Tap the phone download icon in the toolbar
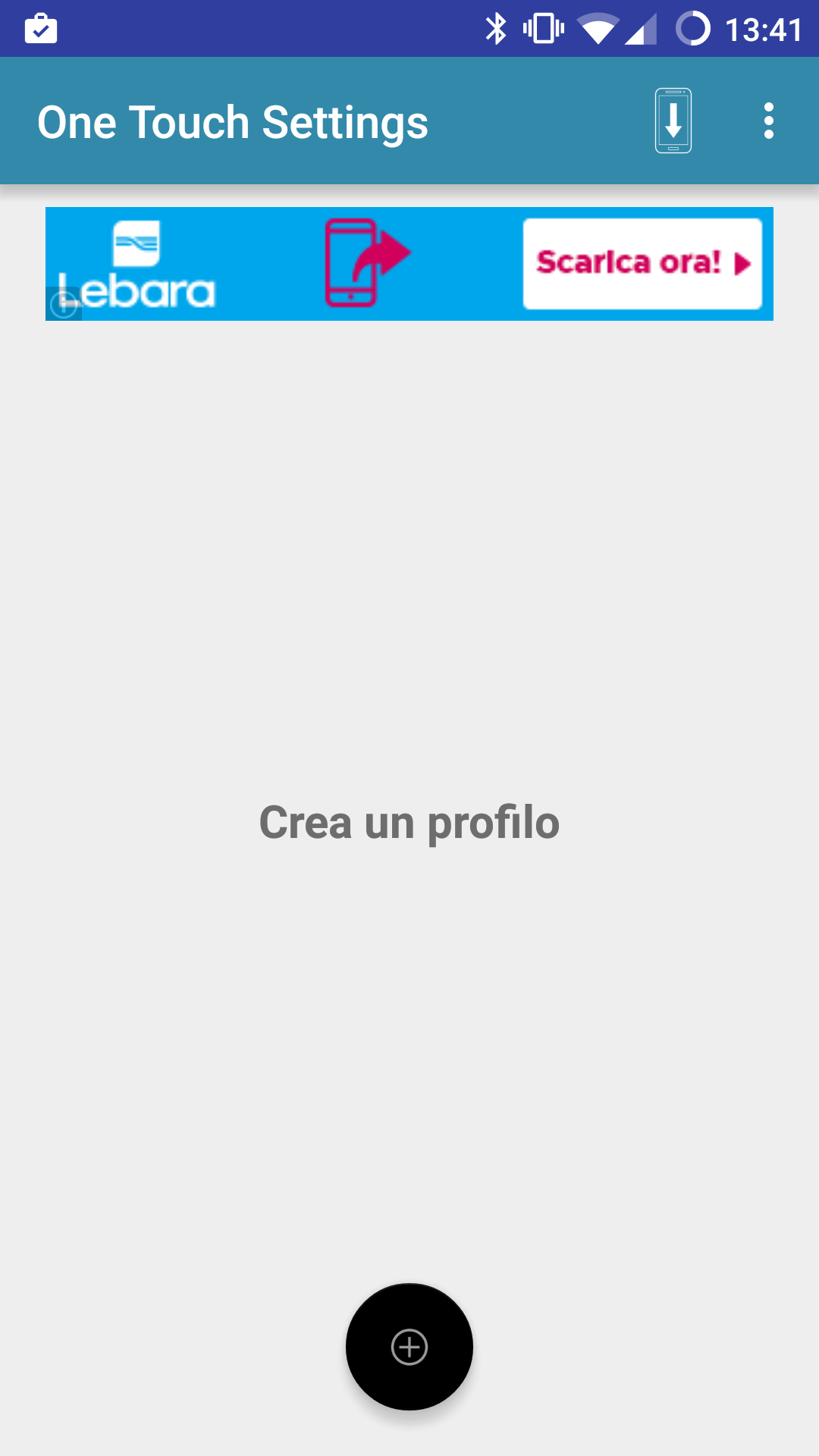Viewport: 819px width, 1456px height. 673,121
